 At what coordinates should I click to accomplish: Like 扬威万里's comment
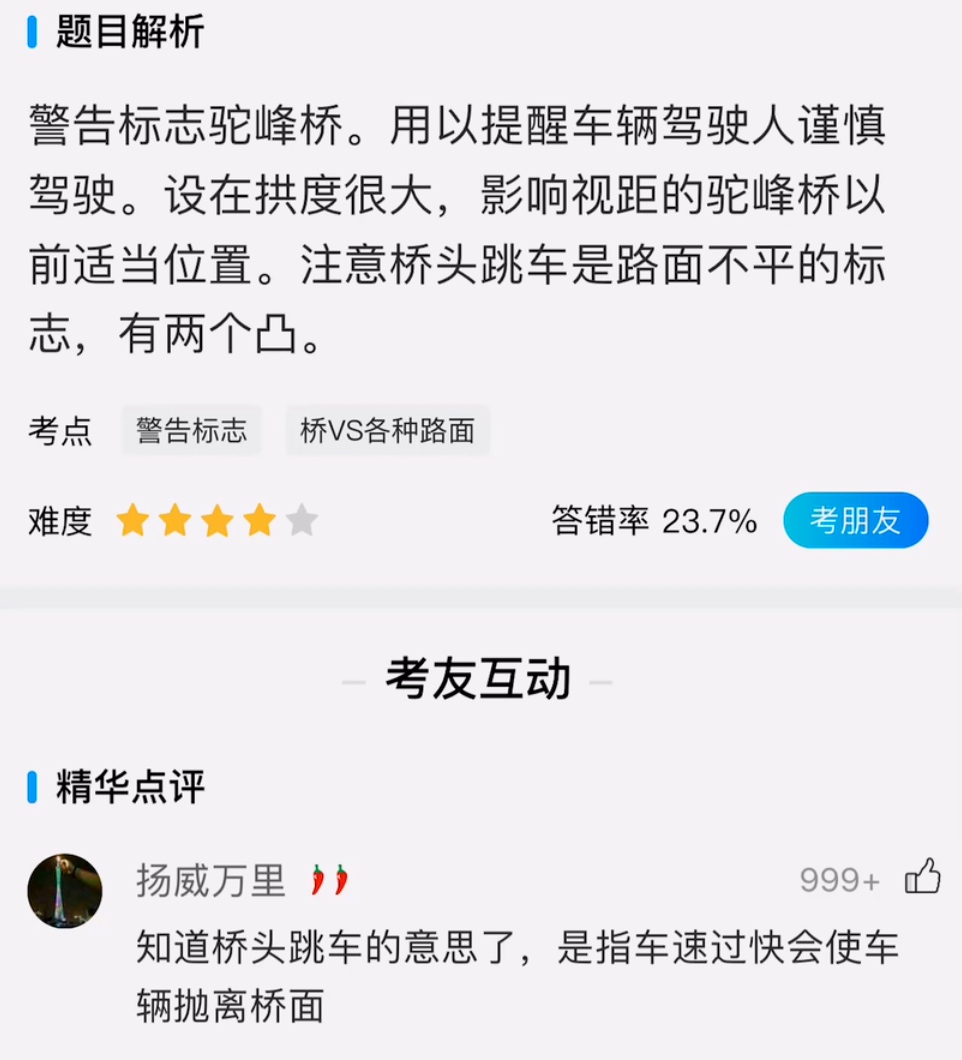point(922,878)
